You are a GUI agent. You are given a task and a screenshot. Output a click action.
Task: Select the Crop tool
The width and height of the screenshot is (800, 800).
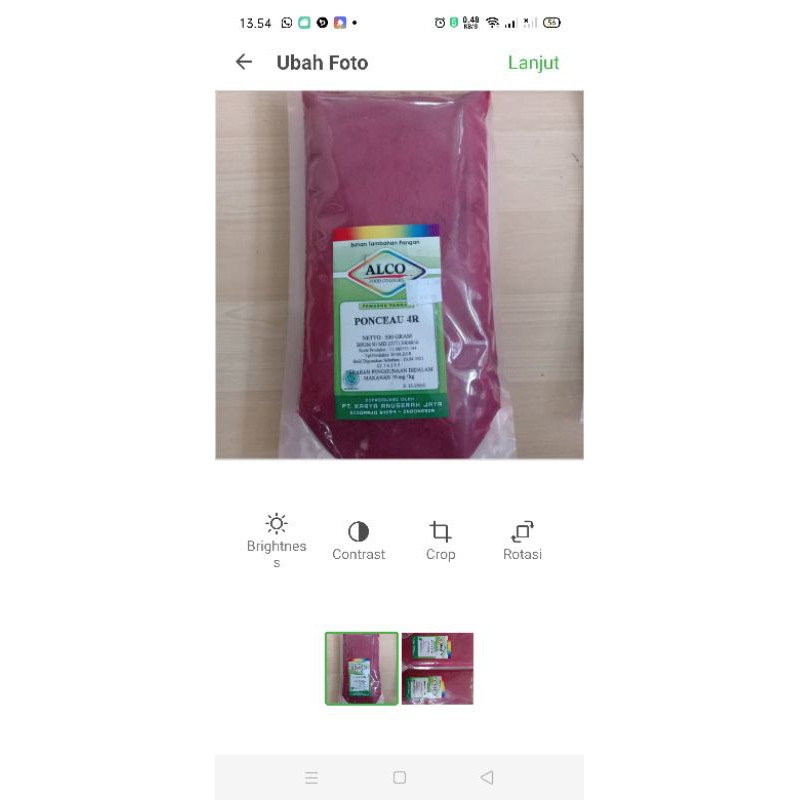(440, 540)
